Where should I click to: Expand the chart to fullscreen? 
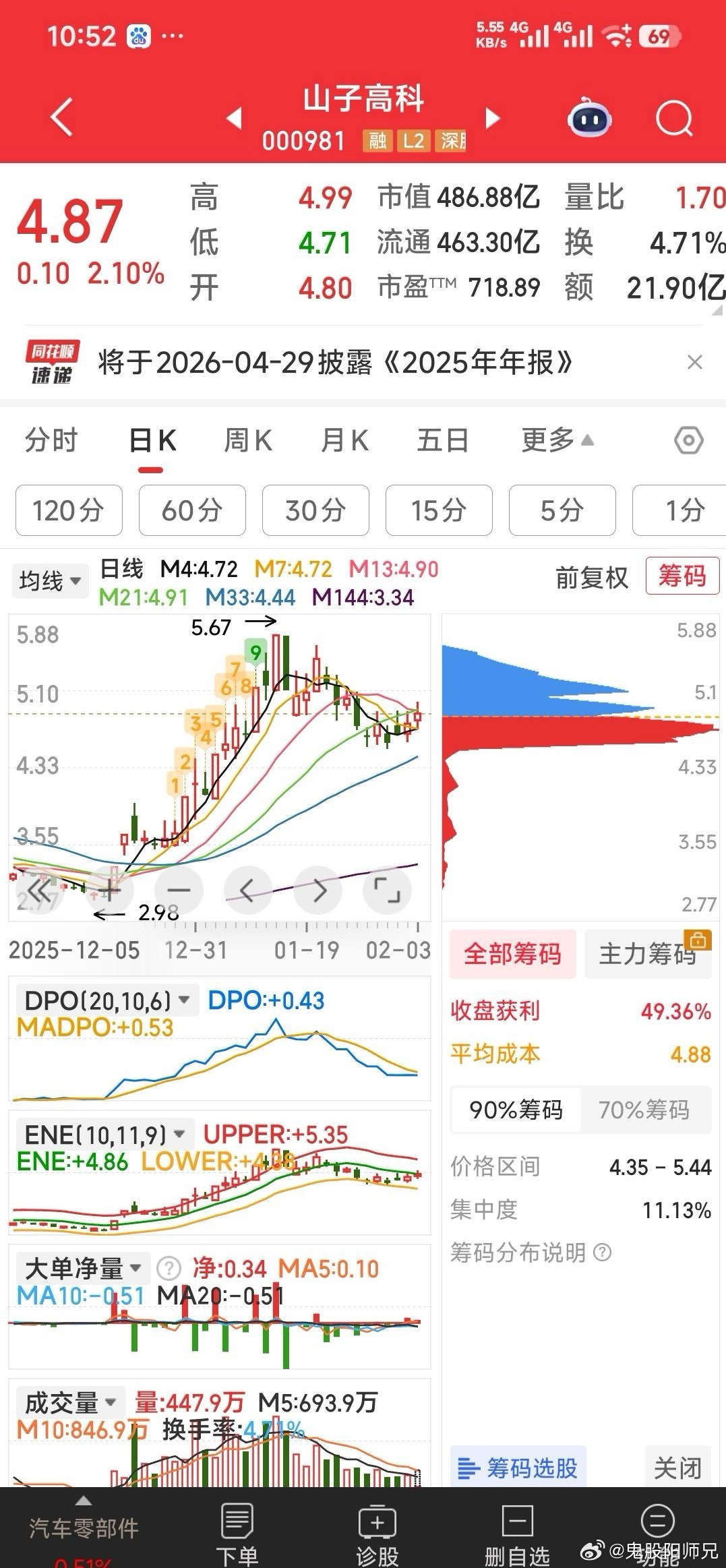tap(386, 891)
